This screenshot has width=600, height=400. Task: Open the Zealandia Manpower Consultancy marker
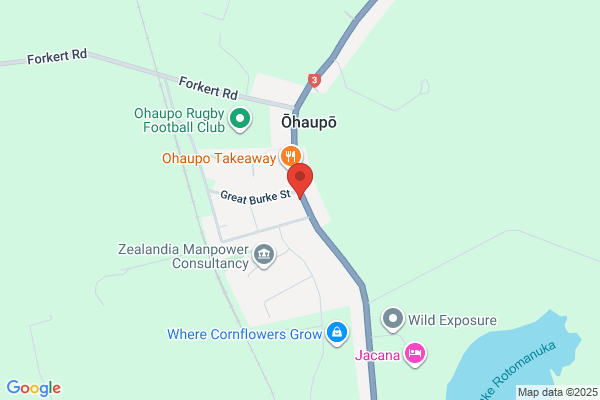pos(264,254)
